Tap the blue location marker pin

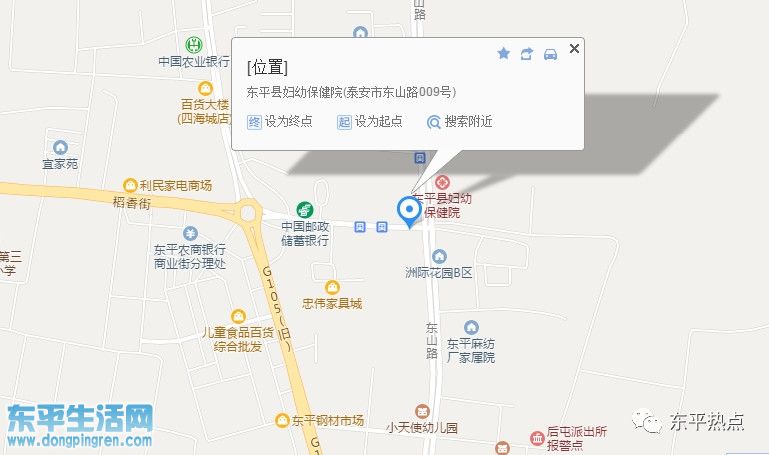tap(409, 211)
